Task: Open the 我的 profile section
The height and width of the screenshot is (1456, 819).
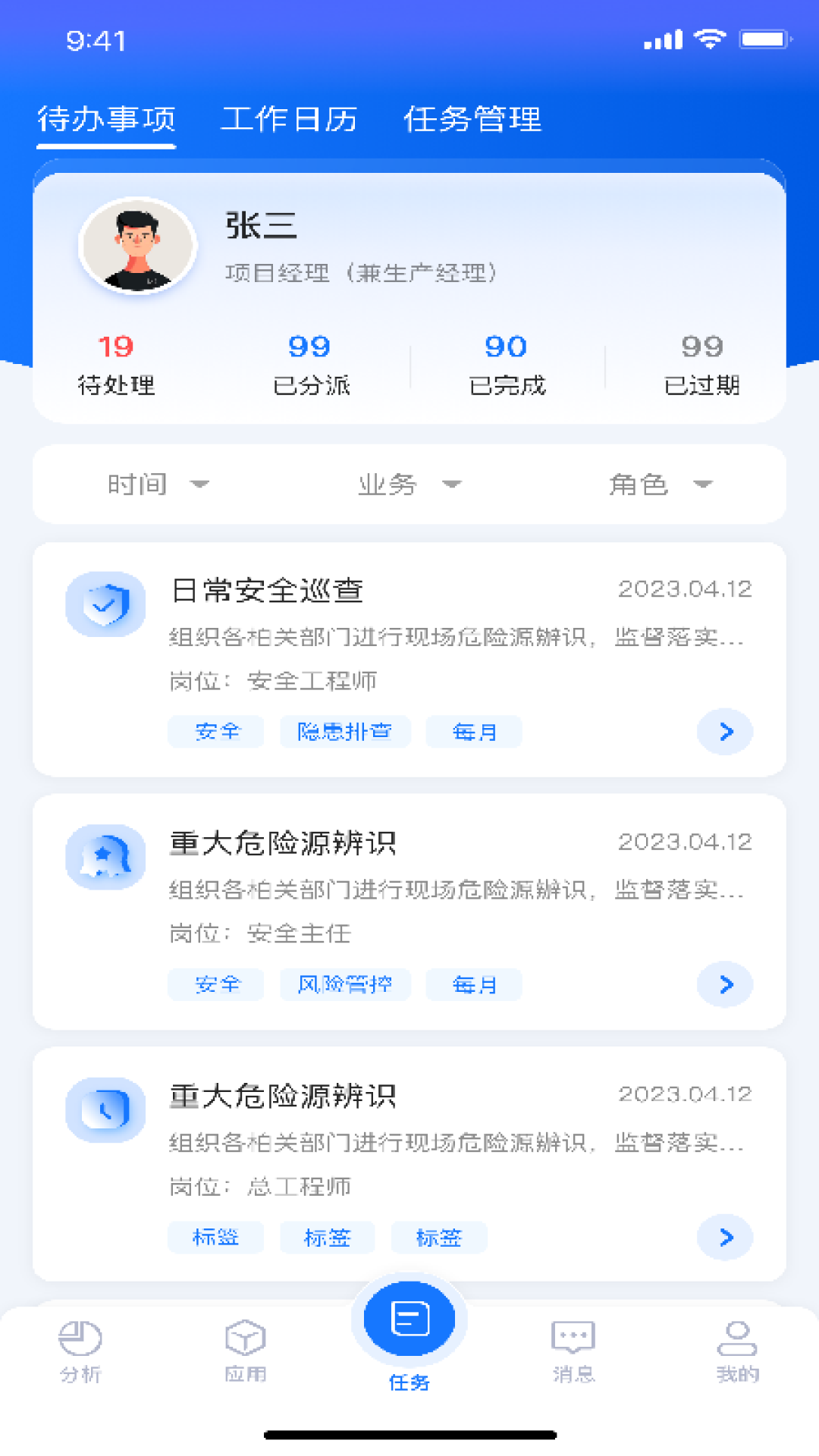Action: [x=737, y=1350]
